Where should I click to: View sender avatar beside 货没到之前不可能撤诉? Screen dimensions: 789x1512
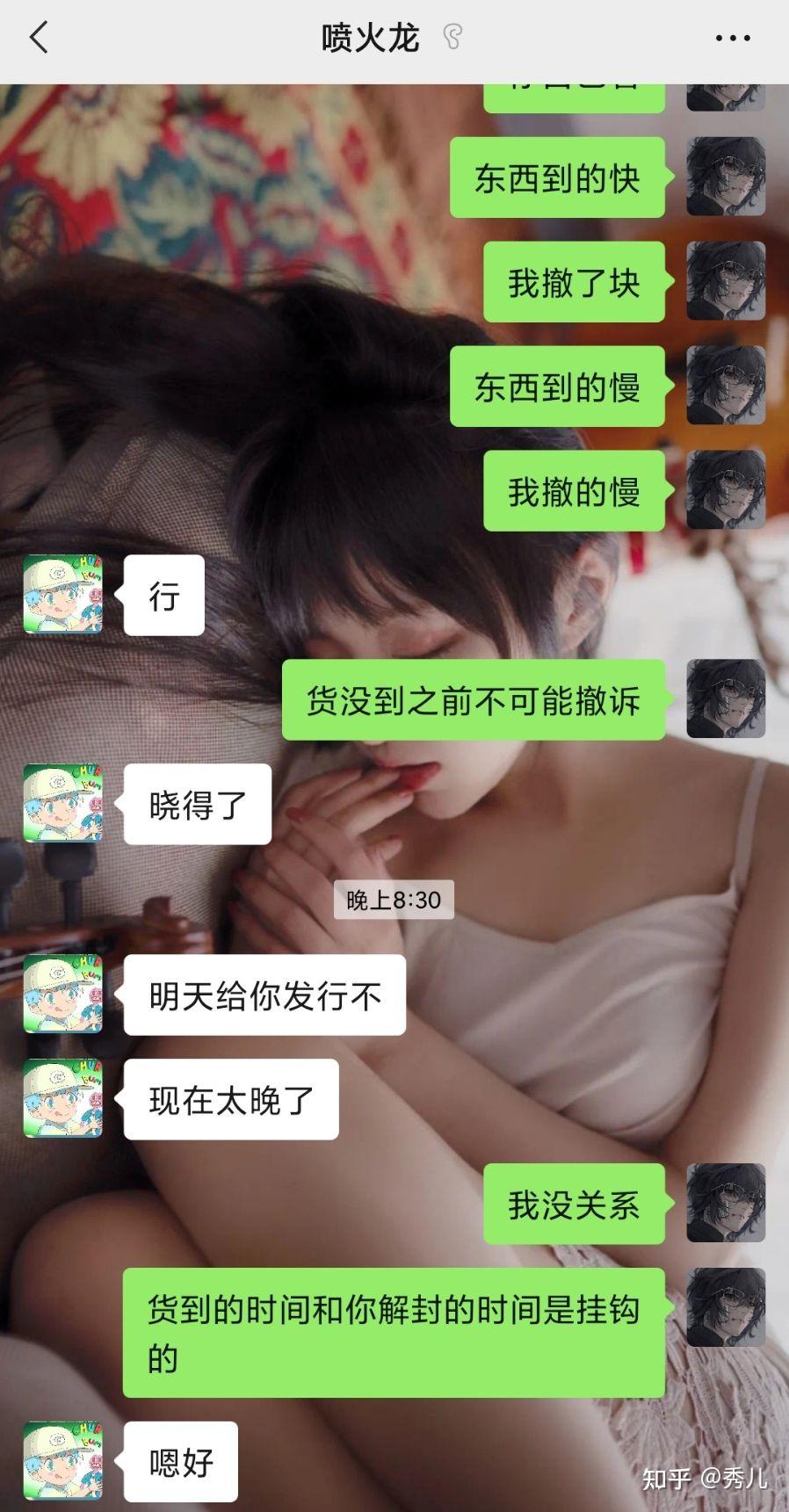pyautogui.click(x=726, y=699)
